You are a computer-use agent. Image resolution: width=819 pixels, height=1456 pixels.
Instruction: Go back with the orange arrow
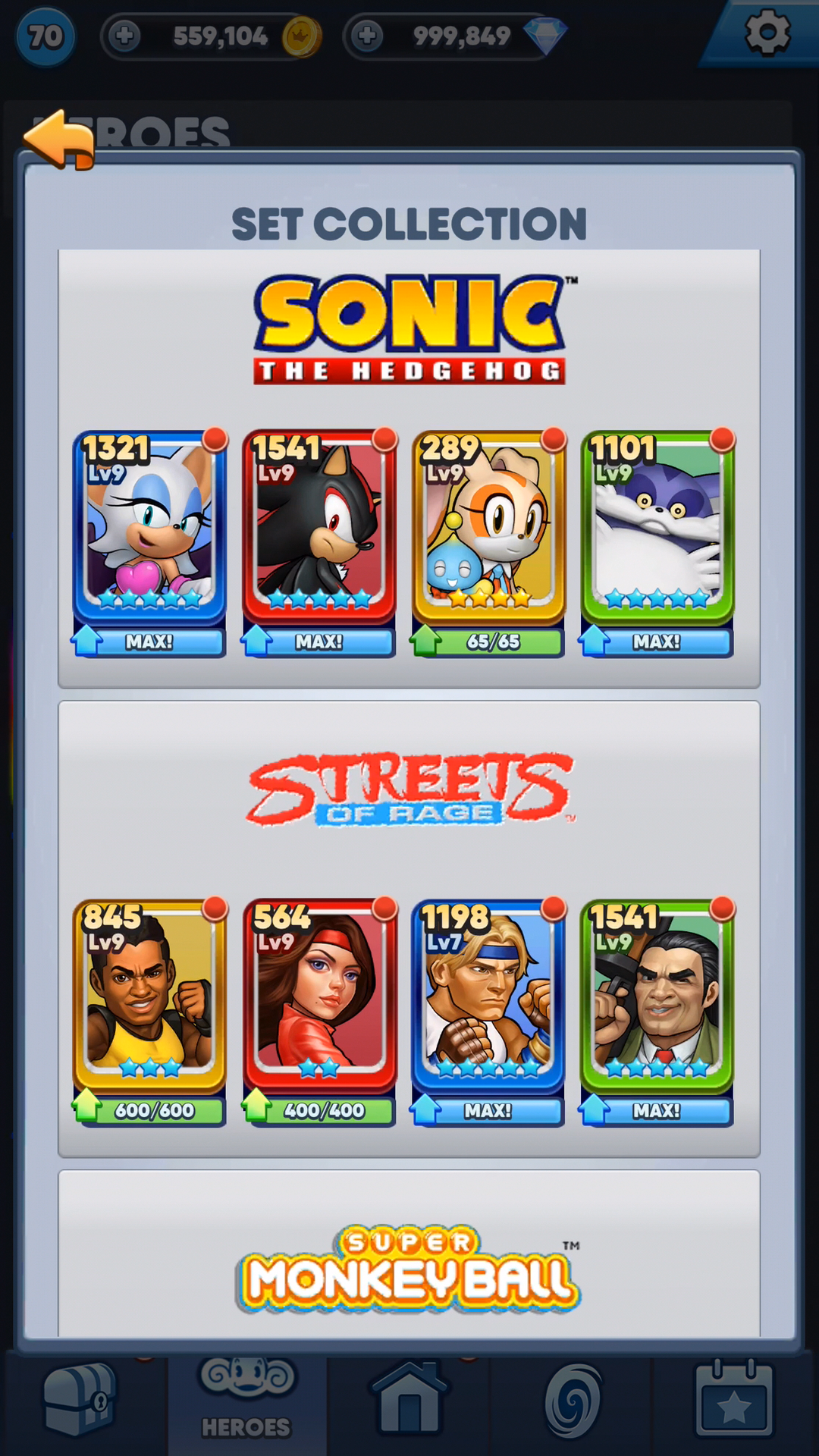(59, 140)
